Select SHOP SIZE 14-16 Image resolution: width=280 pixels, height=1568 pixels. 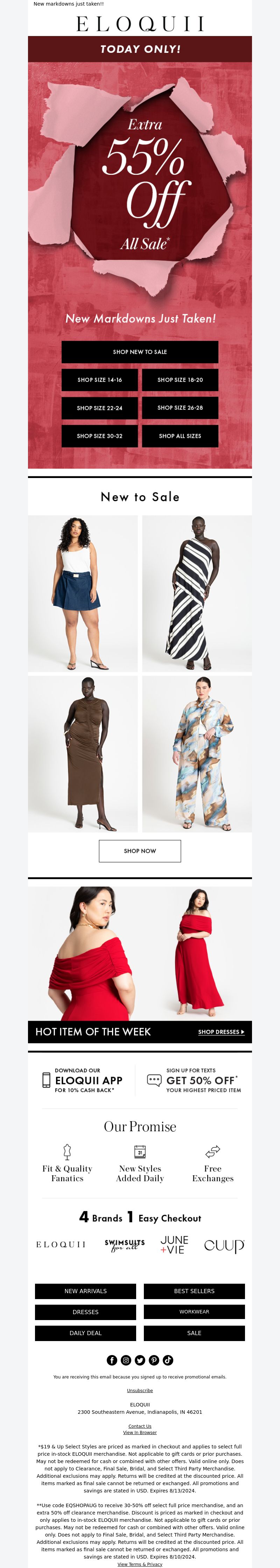click(x=99, y=380)
